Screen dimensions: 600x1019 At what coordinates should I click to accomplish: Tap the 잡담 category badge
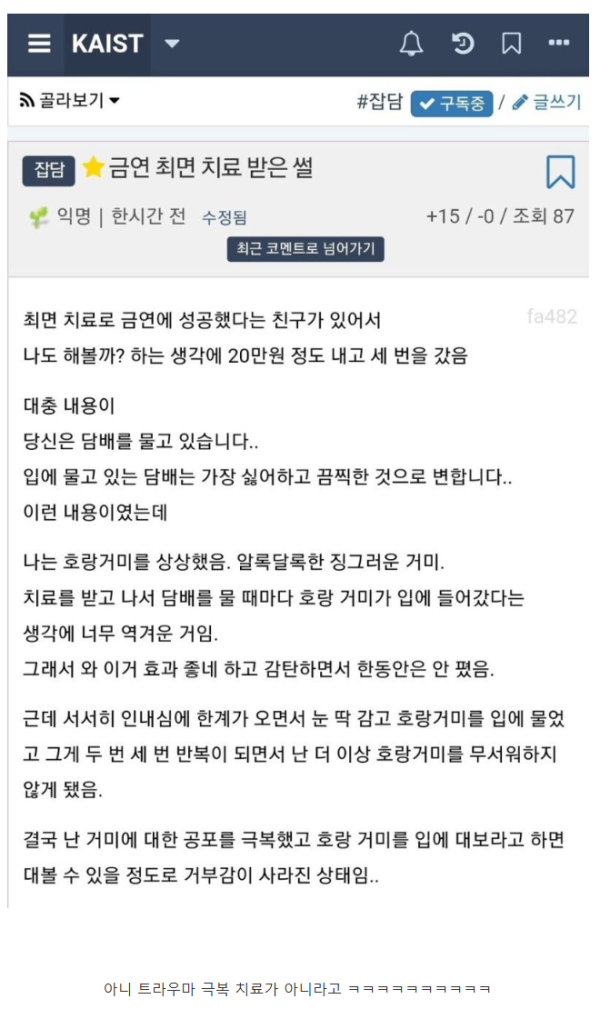coord(49,170)
